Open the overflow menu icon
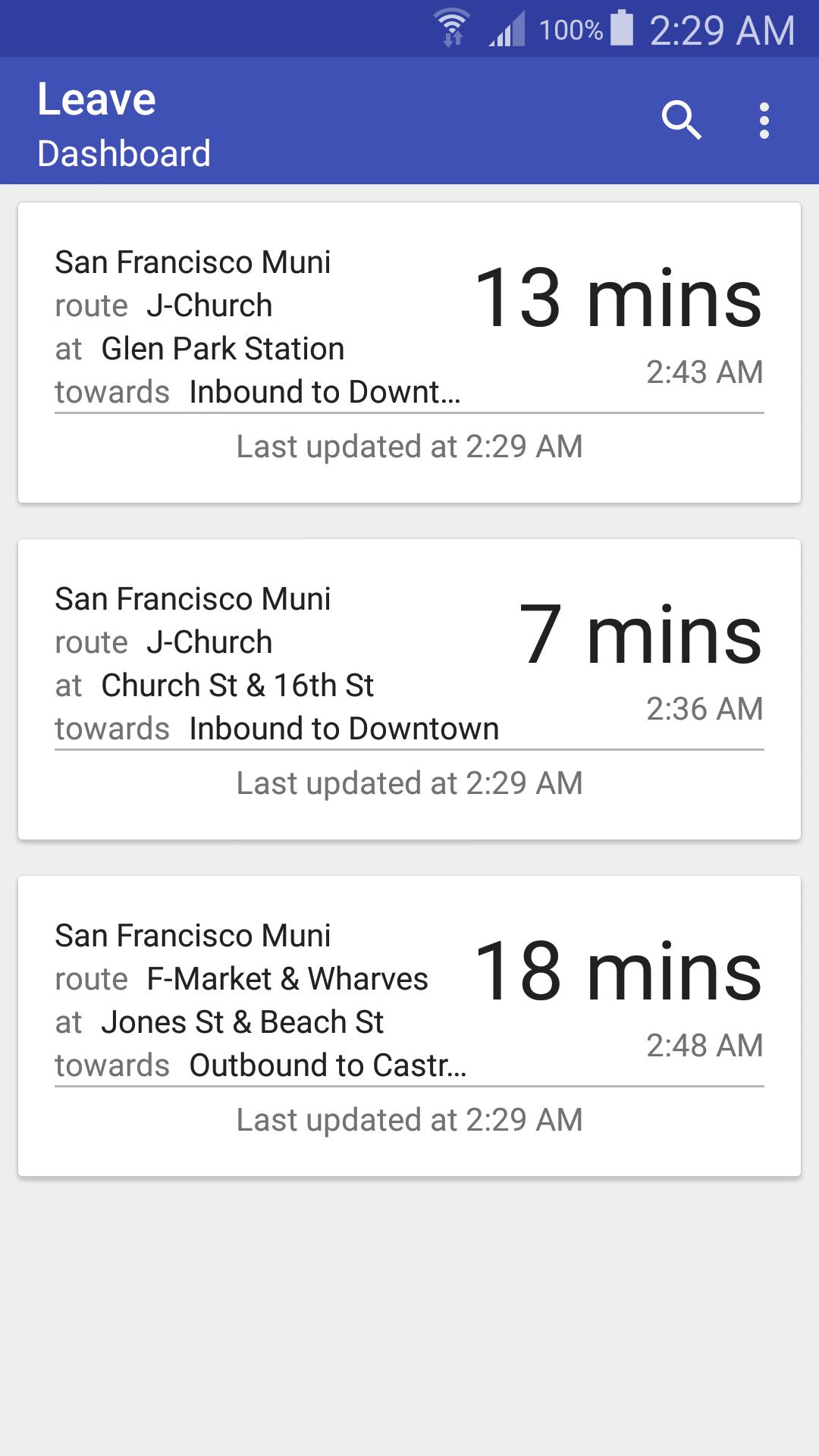 764,120
